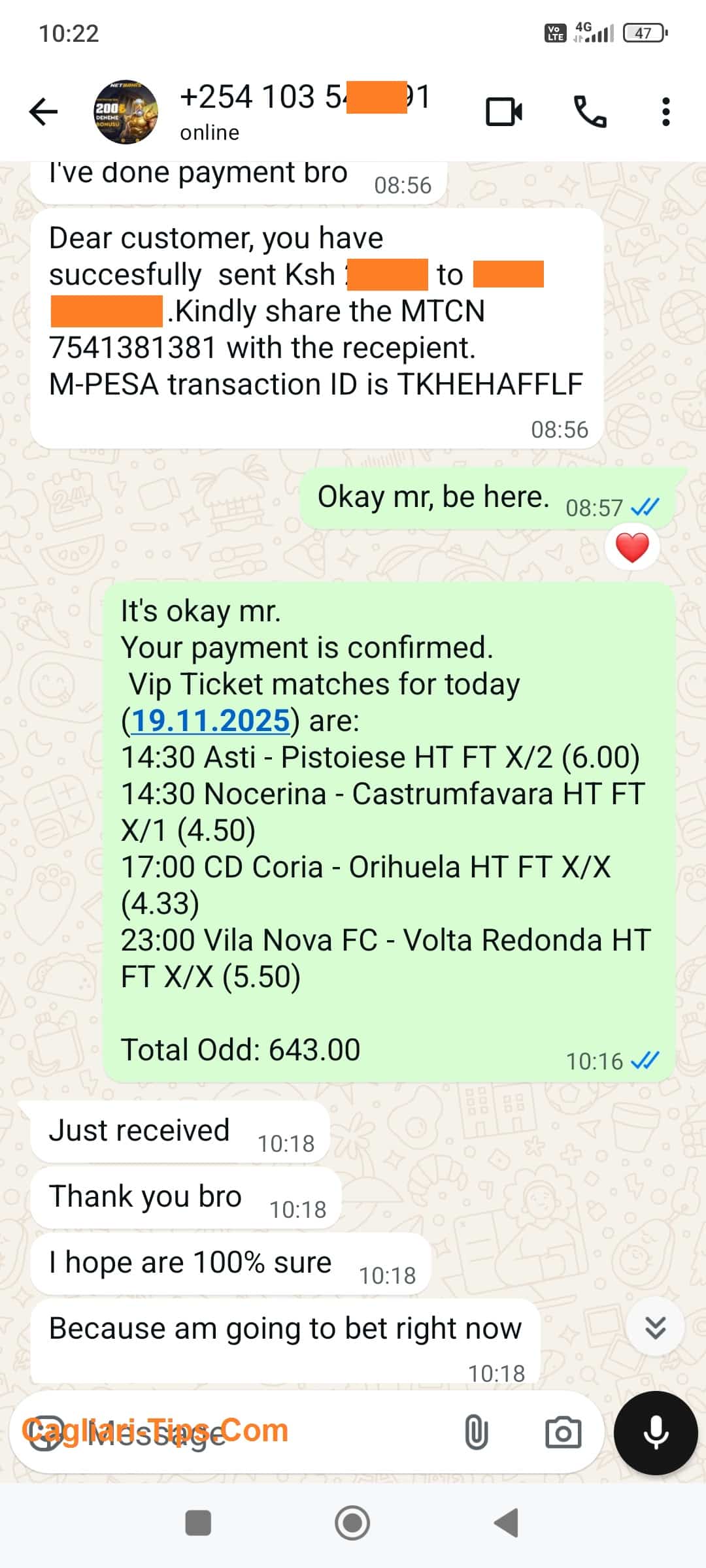
Task: Open recent apps from navigation bar
Action: click(198, 1523)
